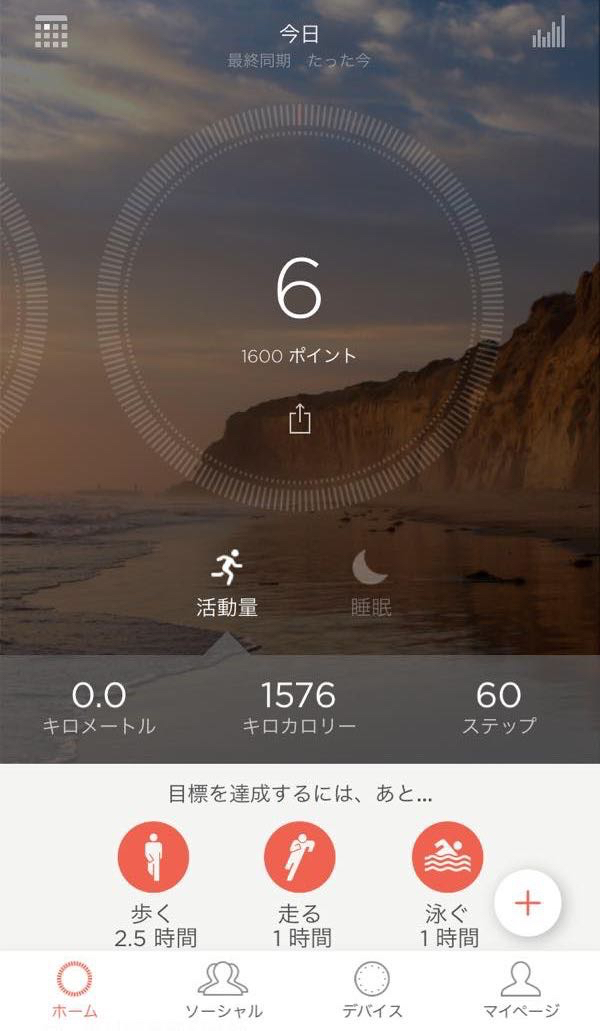Open the bar chart statistics icon
Viewport: 600px width, 1031px height.
(548, 32)
